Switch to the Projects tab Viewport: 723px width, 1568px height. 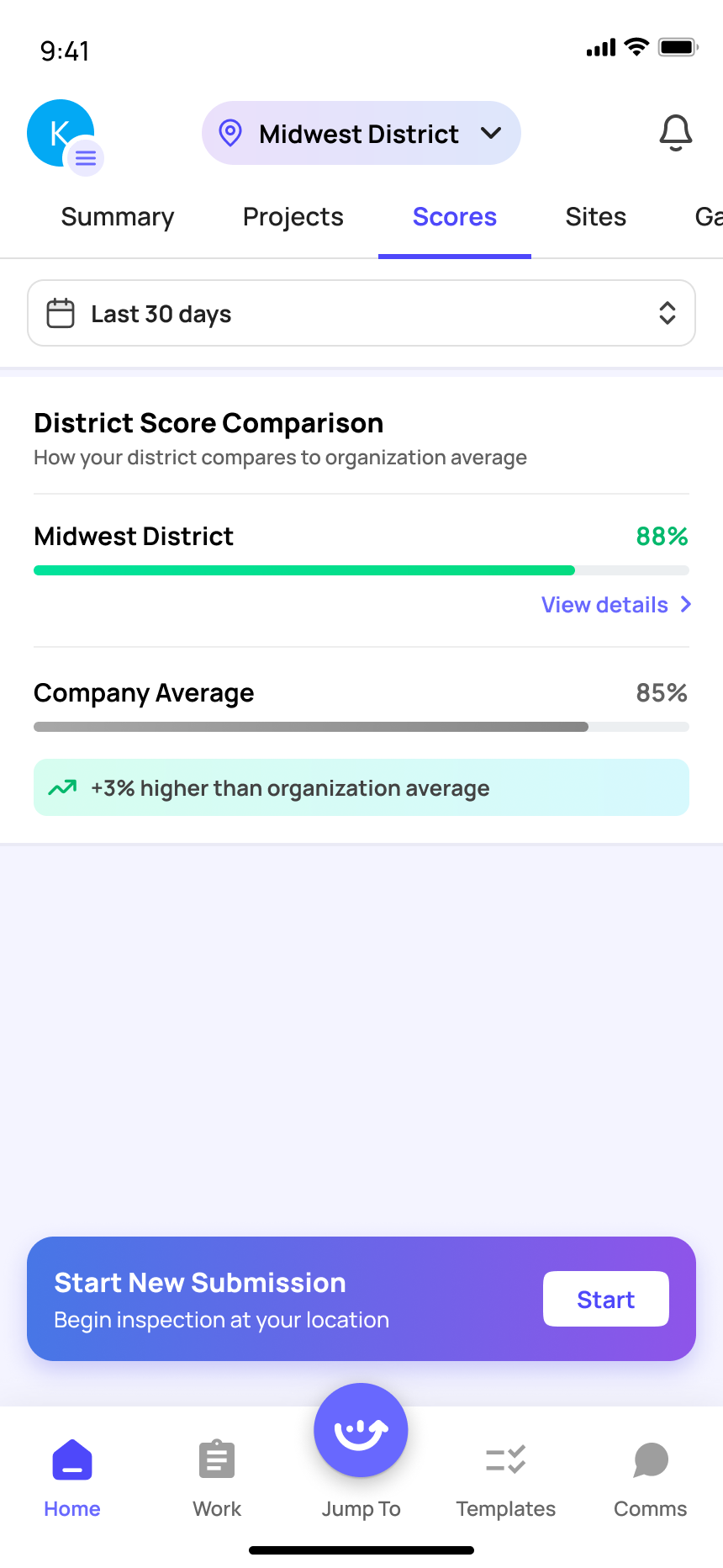pyautogui.click(x=293, y=217)
